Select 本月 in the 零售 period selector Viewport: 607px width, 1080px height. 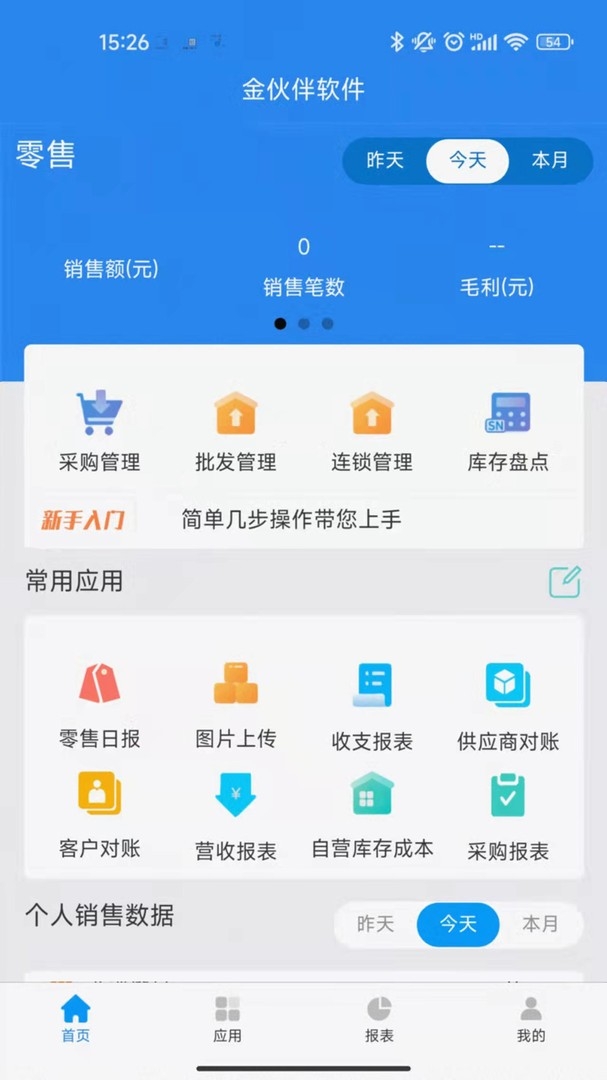(x=550, y=160)
